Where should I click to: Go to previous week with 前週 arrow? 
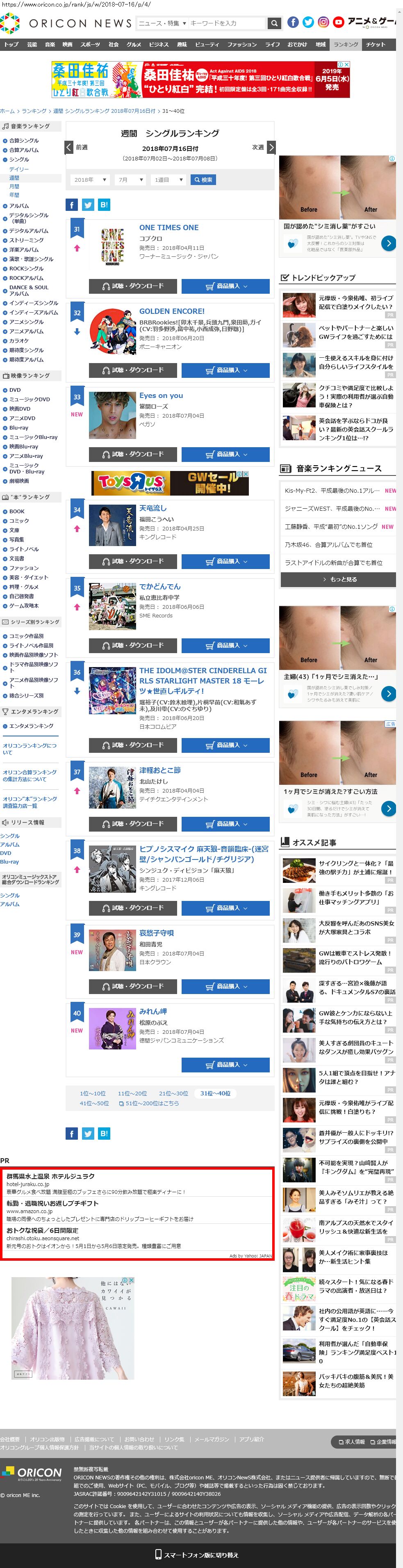click(x=69, y=147)
